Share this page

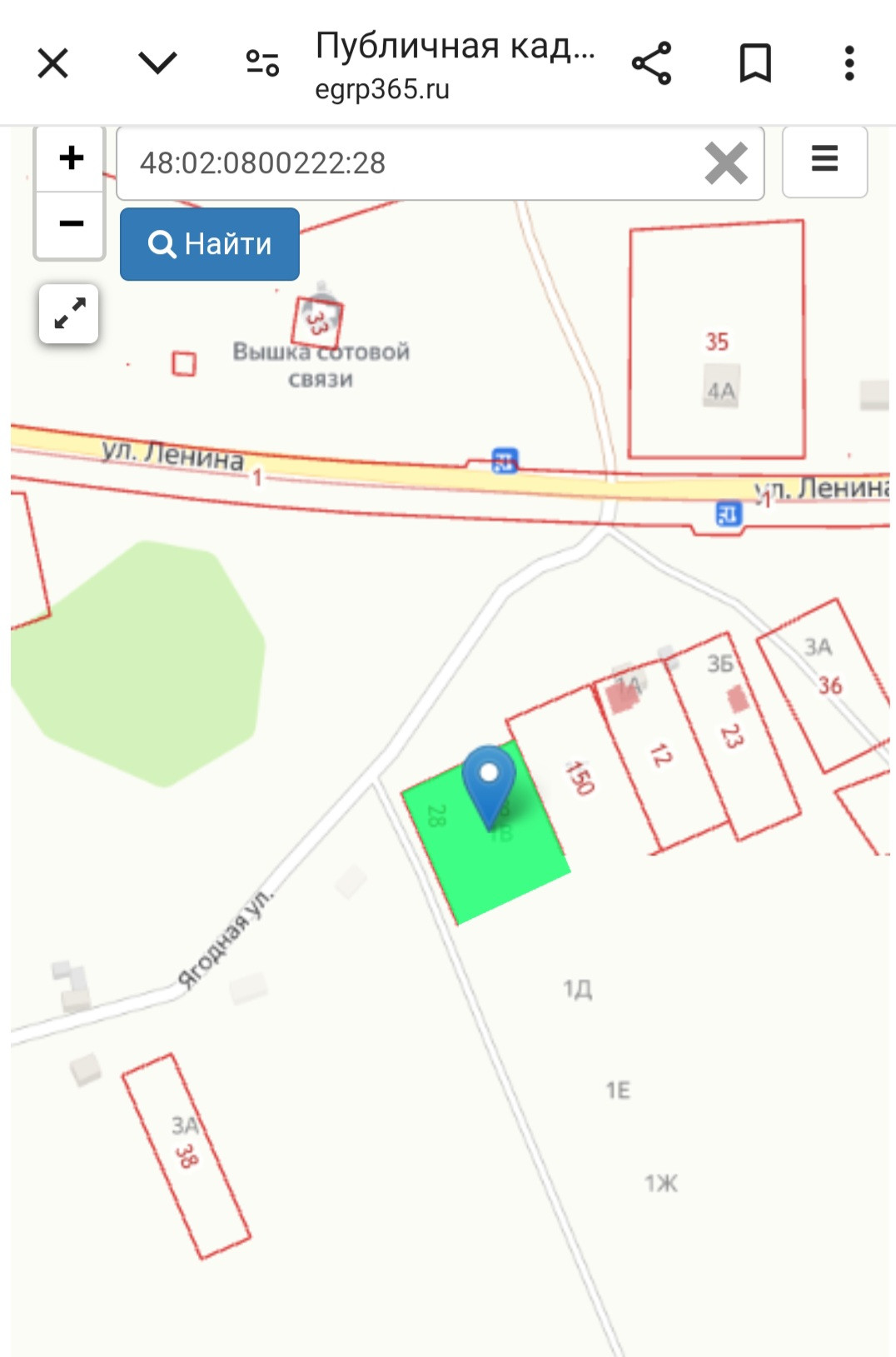[651, 63]
